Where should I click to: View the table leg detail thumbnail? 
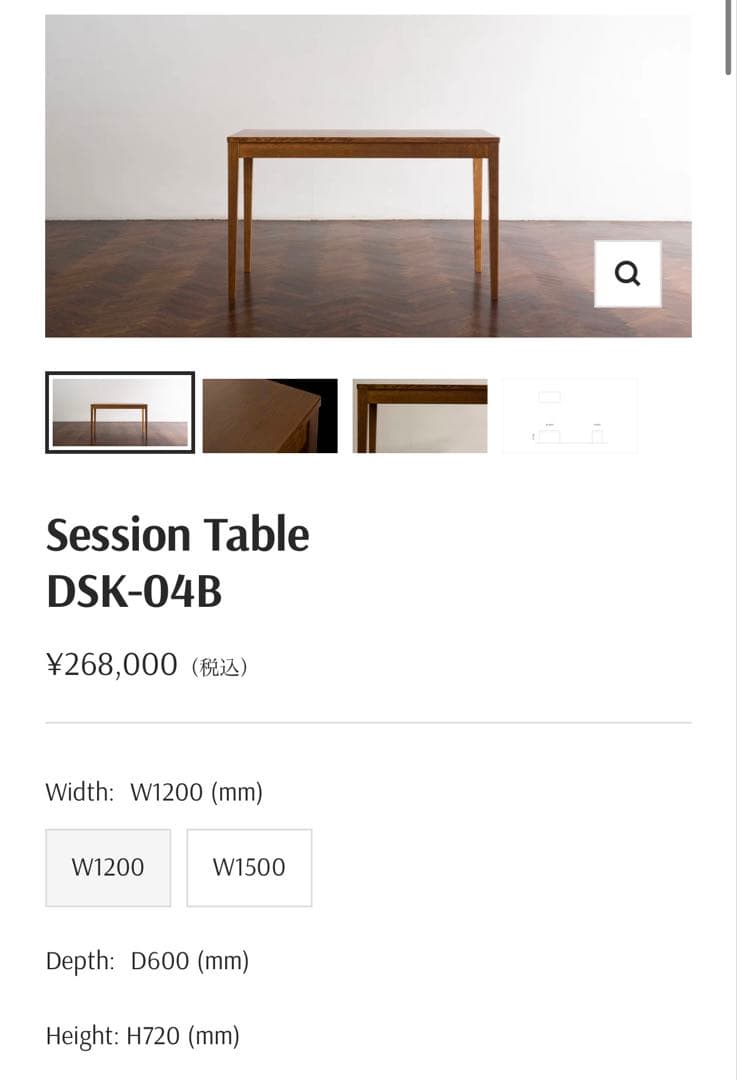coord(420,416)
